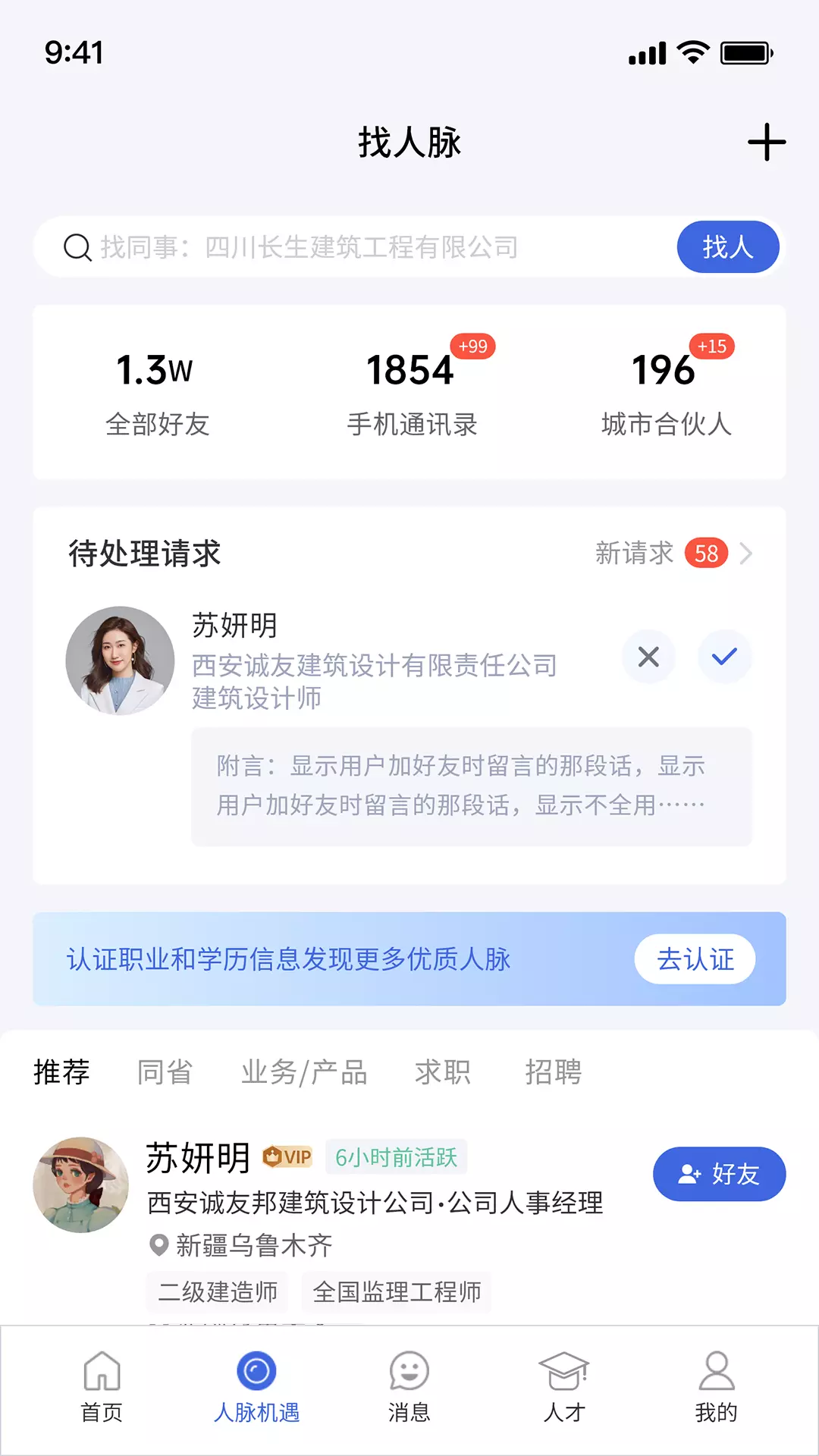Open 我的 profile tab
Screen dimensions: 819x1456
[717, 1388]
